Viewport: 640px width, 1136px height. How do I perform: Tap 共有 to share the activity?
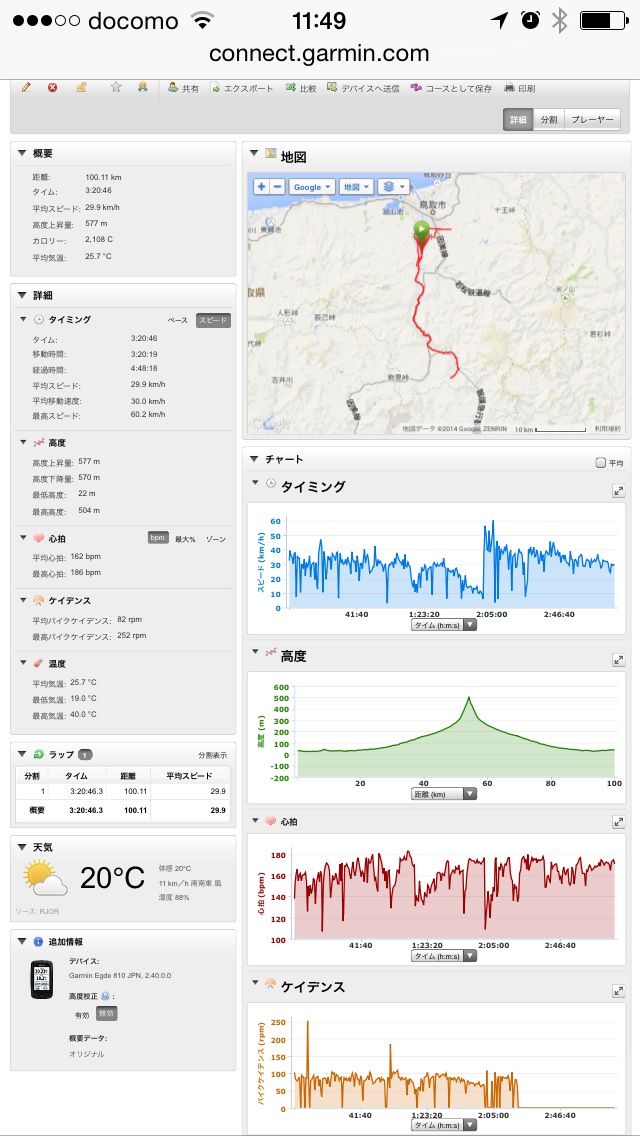coord(183,88)
